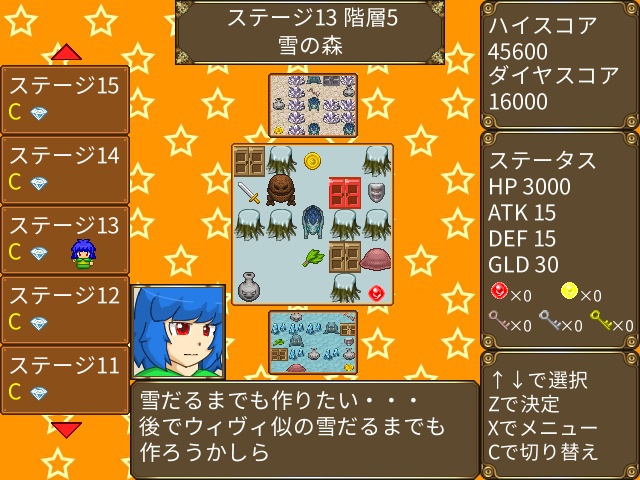
Task: Select the ステージ14 entry
Action: click(x=64, y=170)
